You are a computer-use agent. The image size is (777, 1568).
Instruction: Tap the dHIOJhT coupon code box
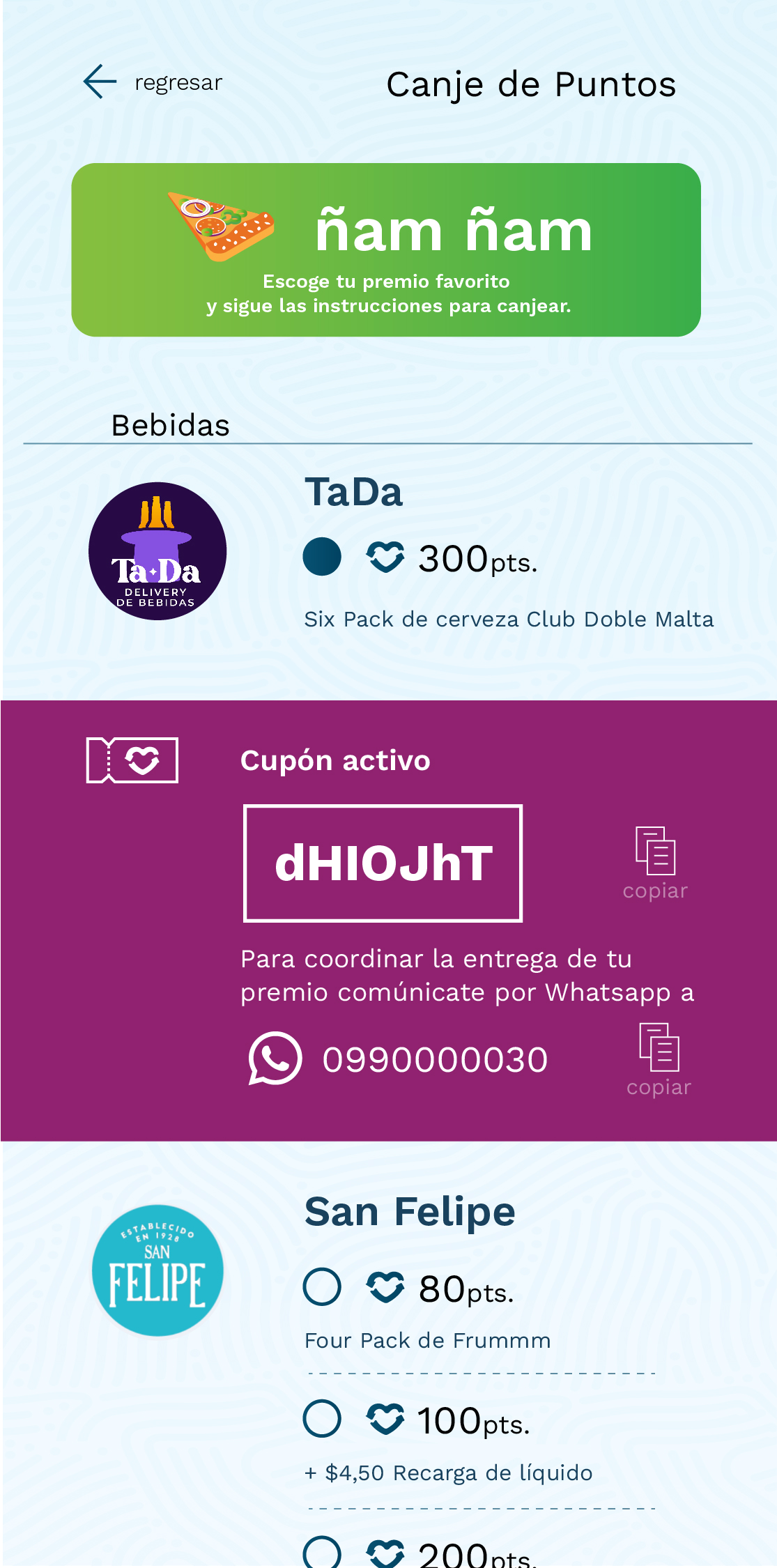(383, 863)
